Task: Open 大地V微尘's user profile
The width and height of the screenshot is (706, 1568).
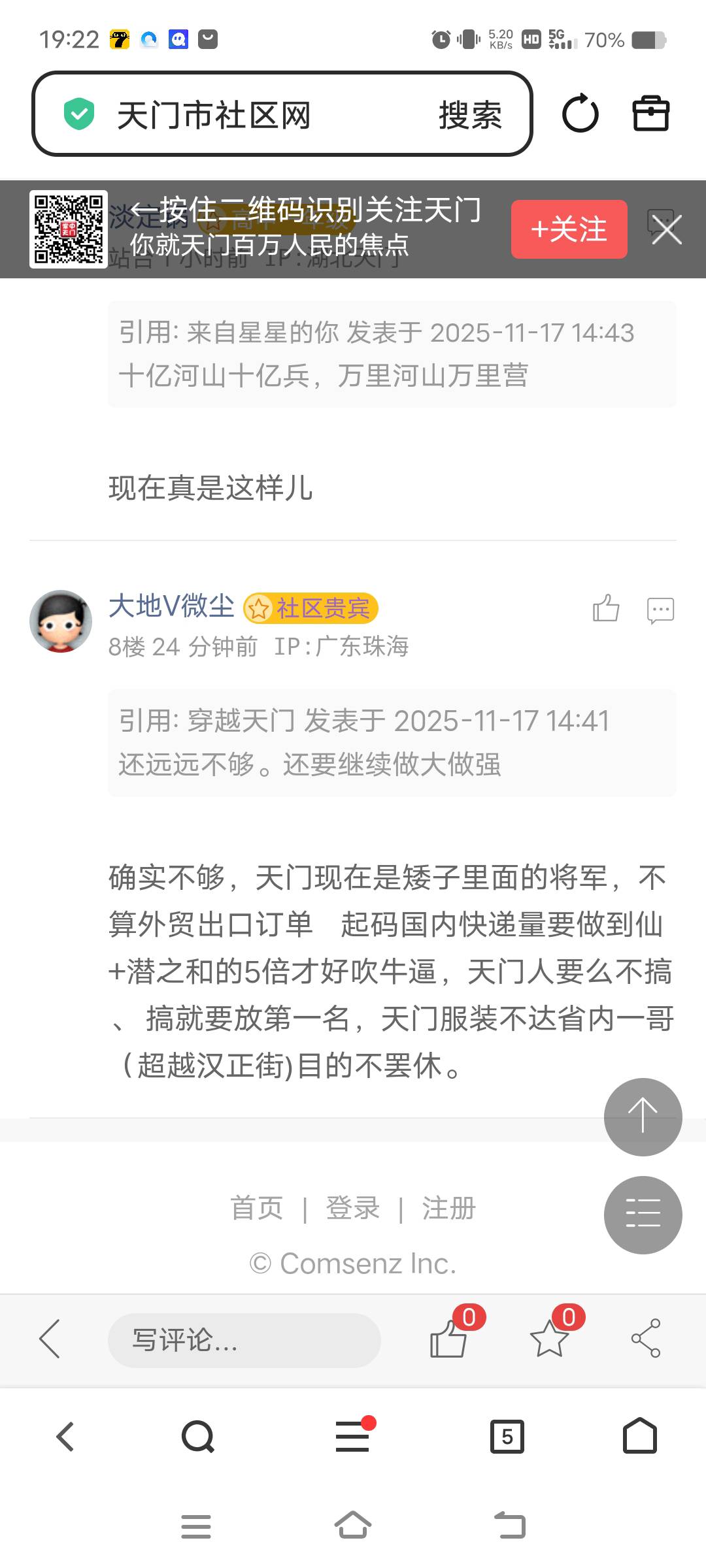Action: pyautogui.click(x=171, y=606)
